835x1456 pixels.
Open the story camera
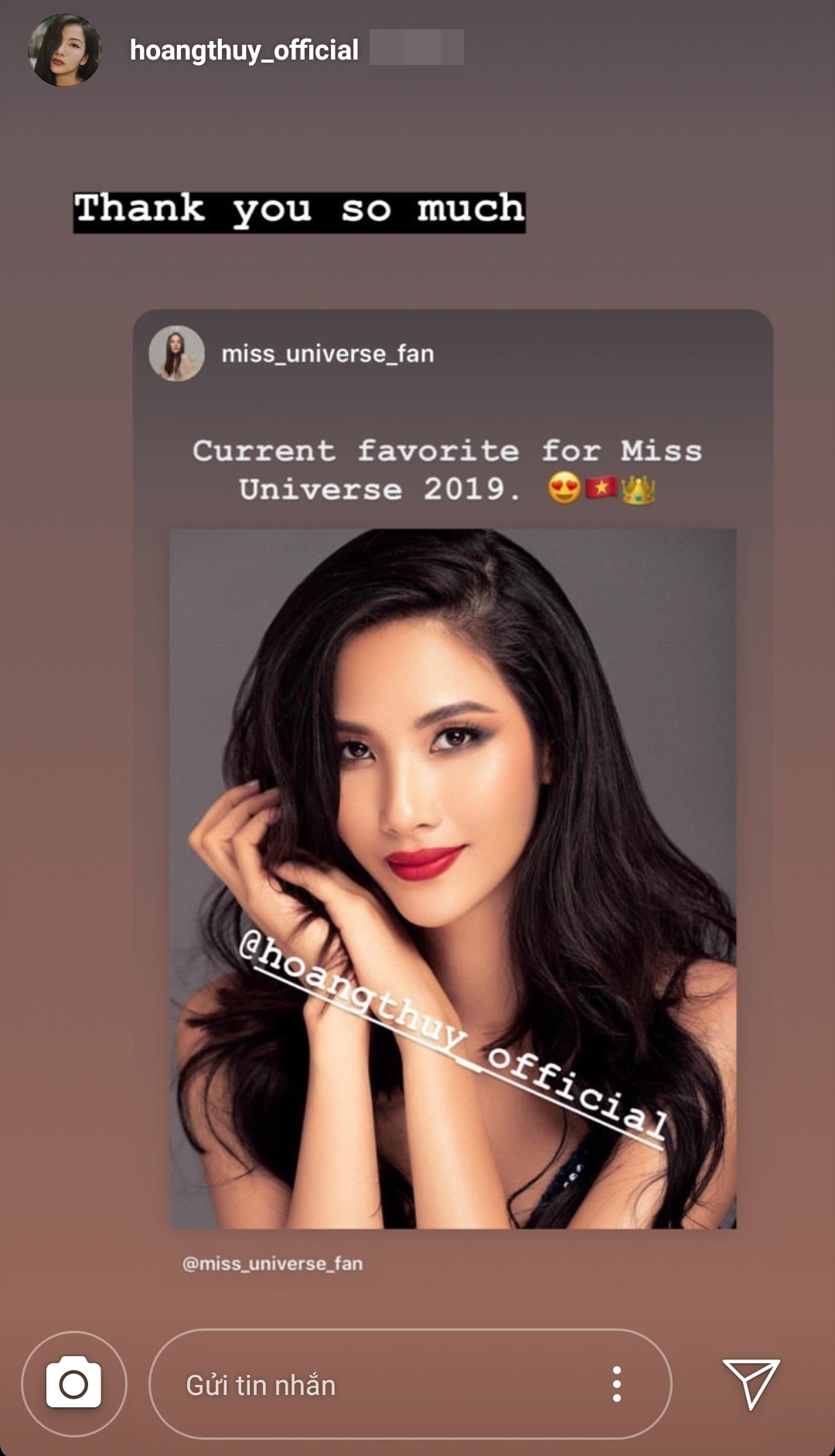(73, 1383)
